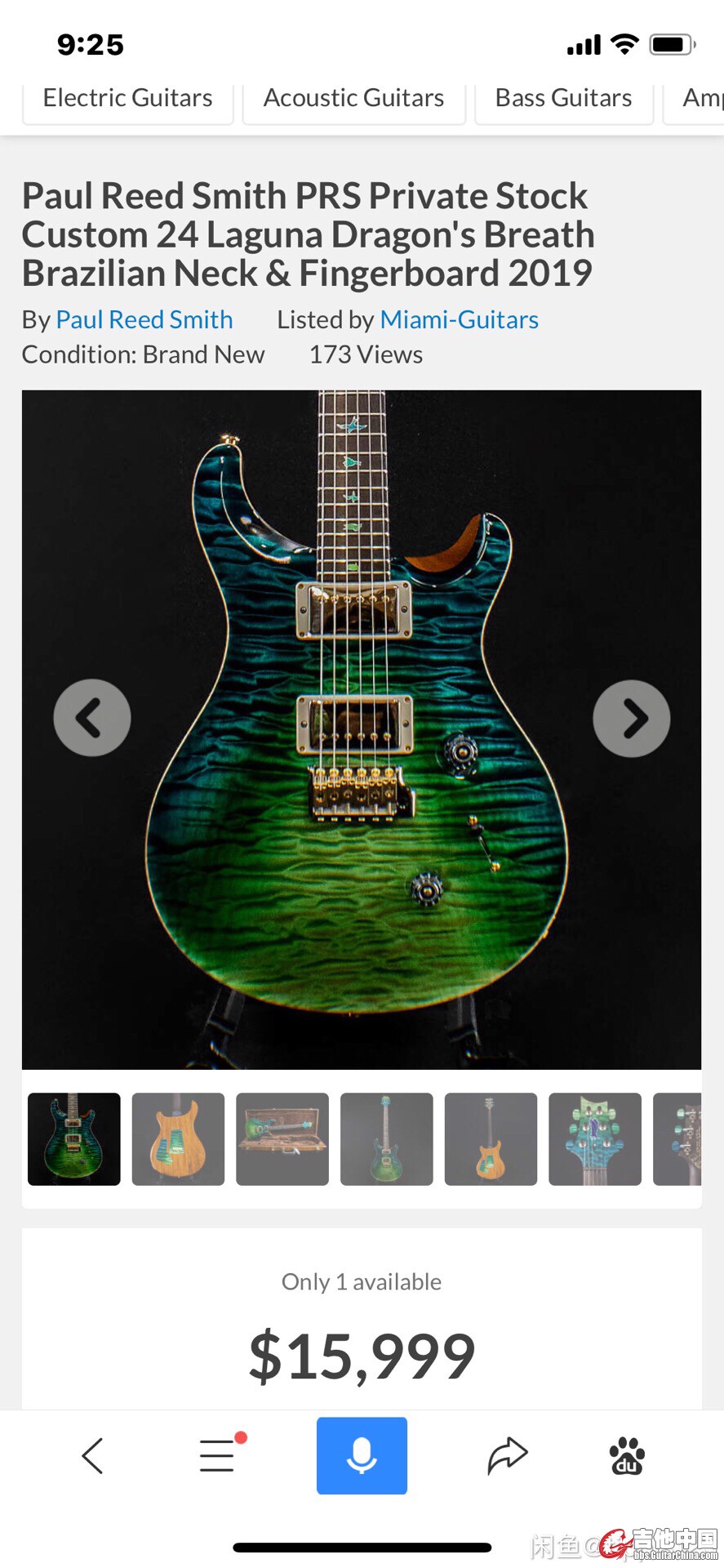
Task: Select the guitar back body thumbnail
Action: 178,1138
